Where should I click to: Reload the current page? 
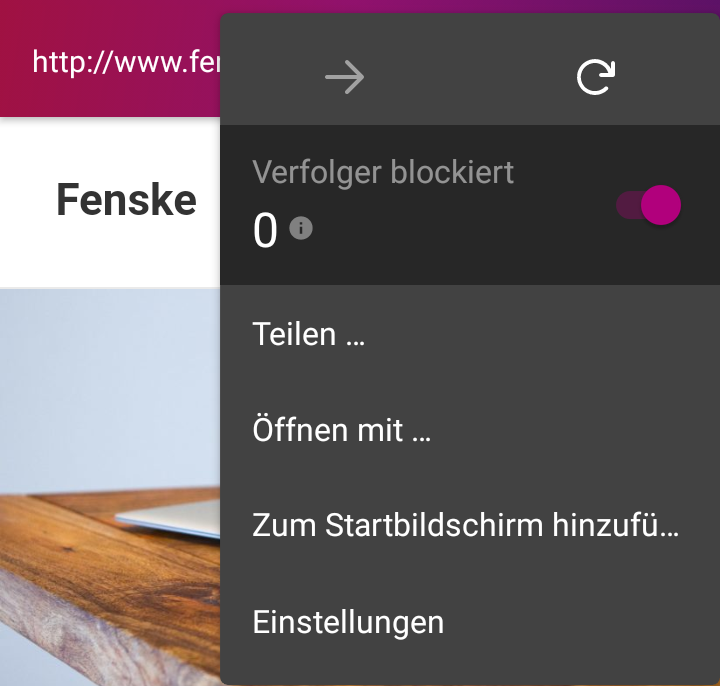[x=595, y=77]
